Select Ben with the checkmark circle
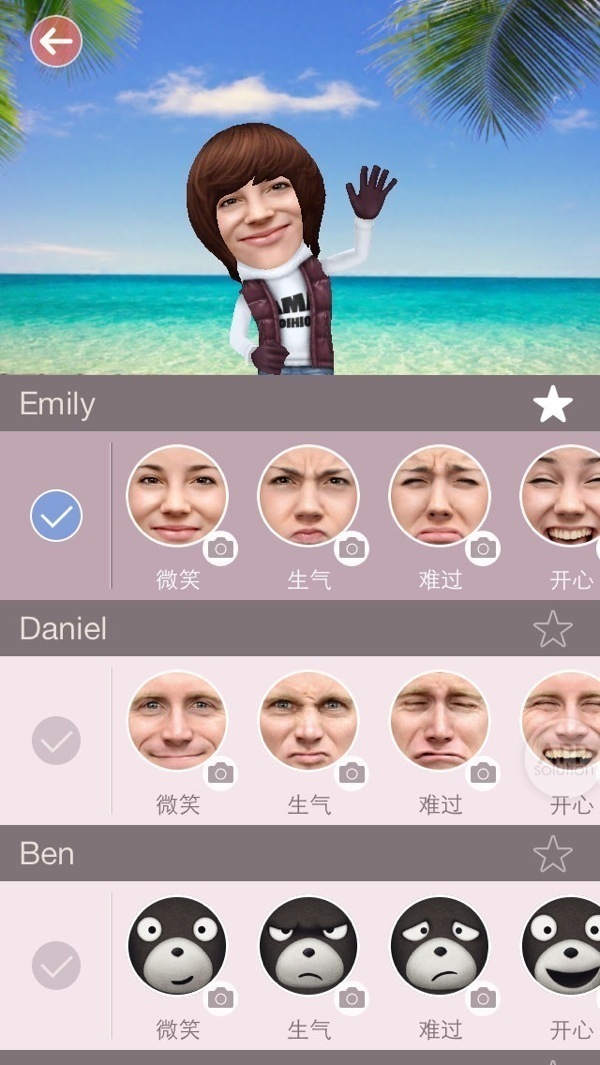The width and height of the screenshot is (600, 1065). point(56,965)
